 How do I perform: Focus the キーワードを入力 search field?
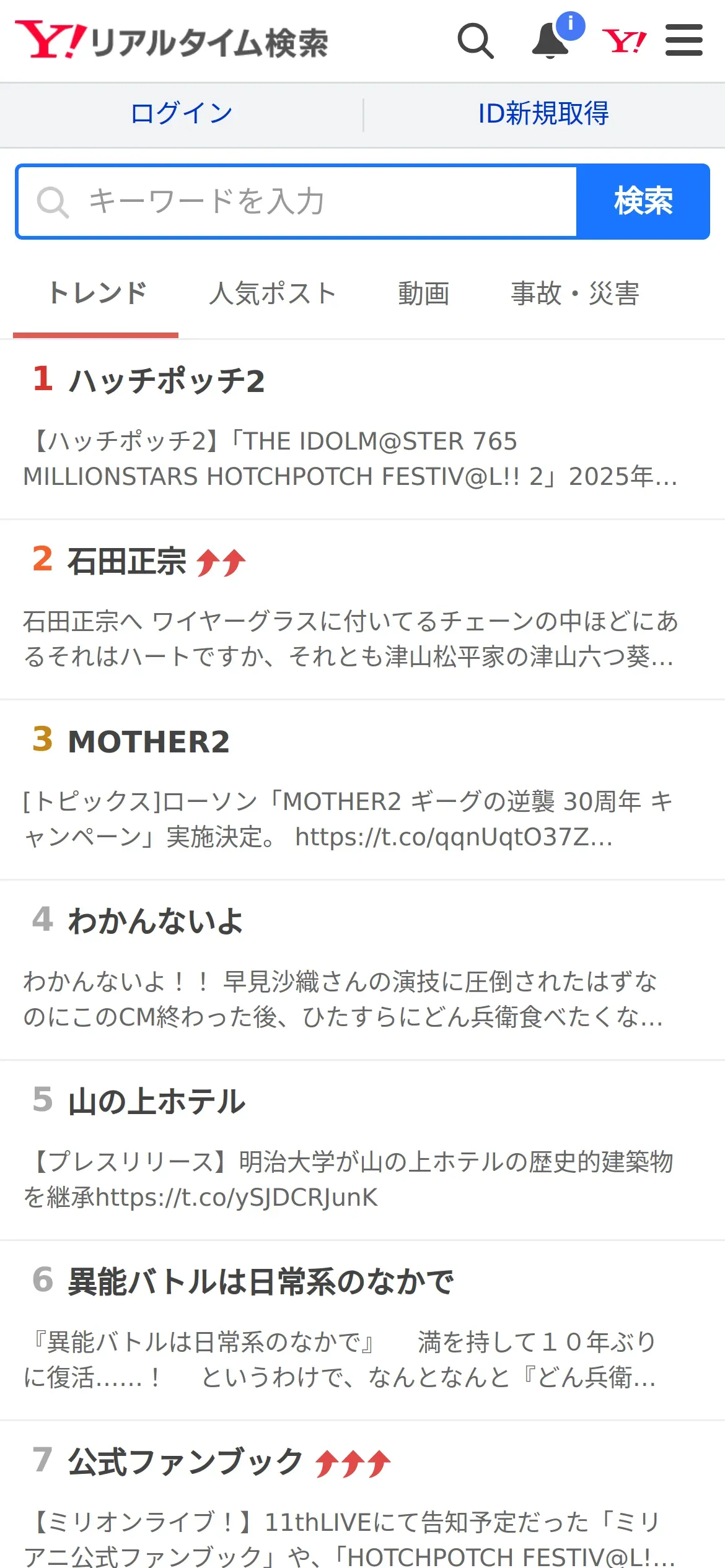pyautogui.click(x=297, y=202)
